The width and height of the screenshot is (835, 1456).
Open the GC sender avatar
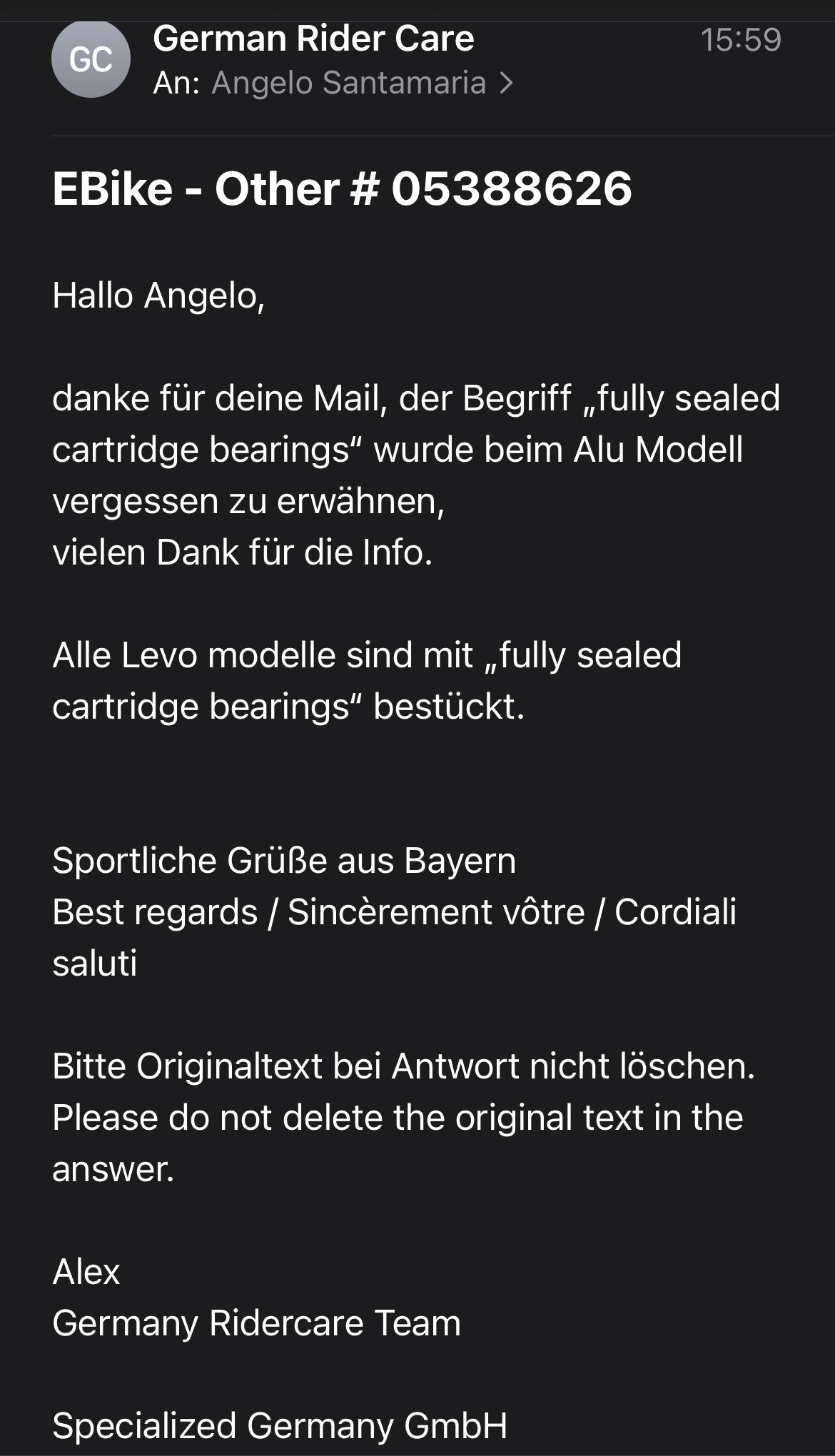coord(91,59)
